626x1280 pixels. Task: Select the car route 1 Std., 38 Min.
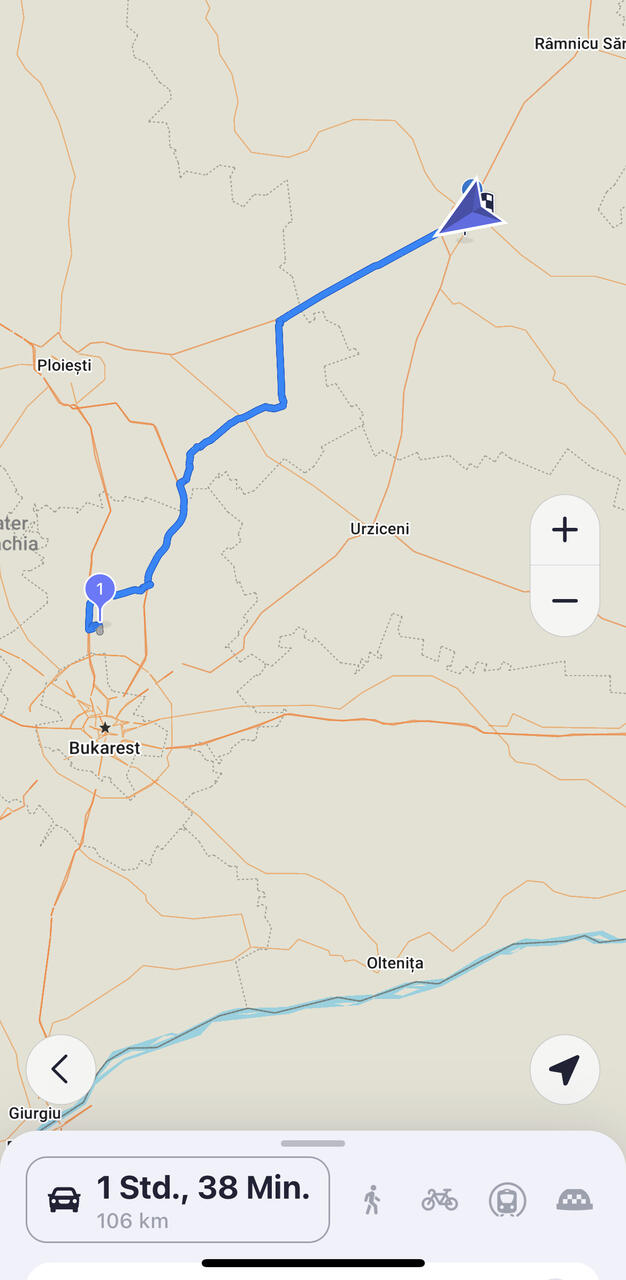(x=178, y=1199)
